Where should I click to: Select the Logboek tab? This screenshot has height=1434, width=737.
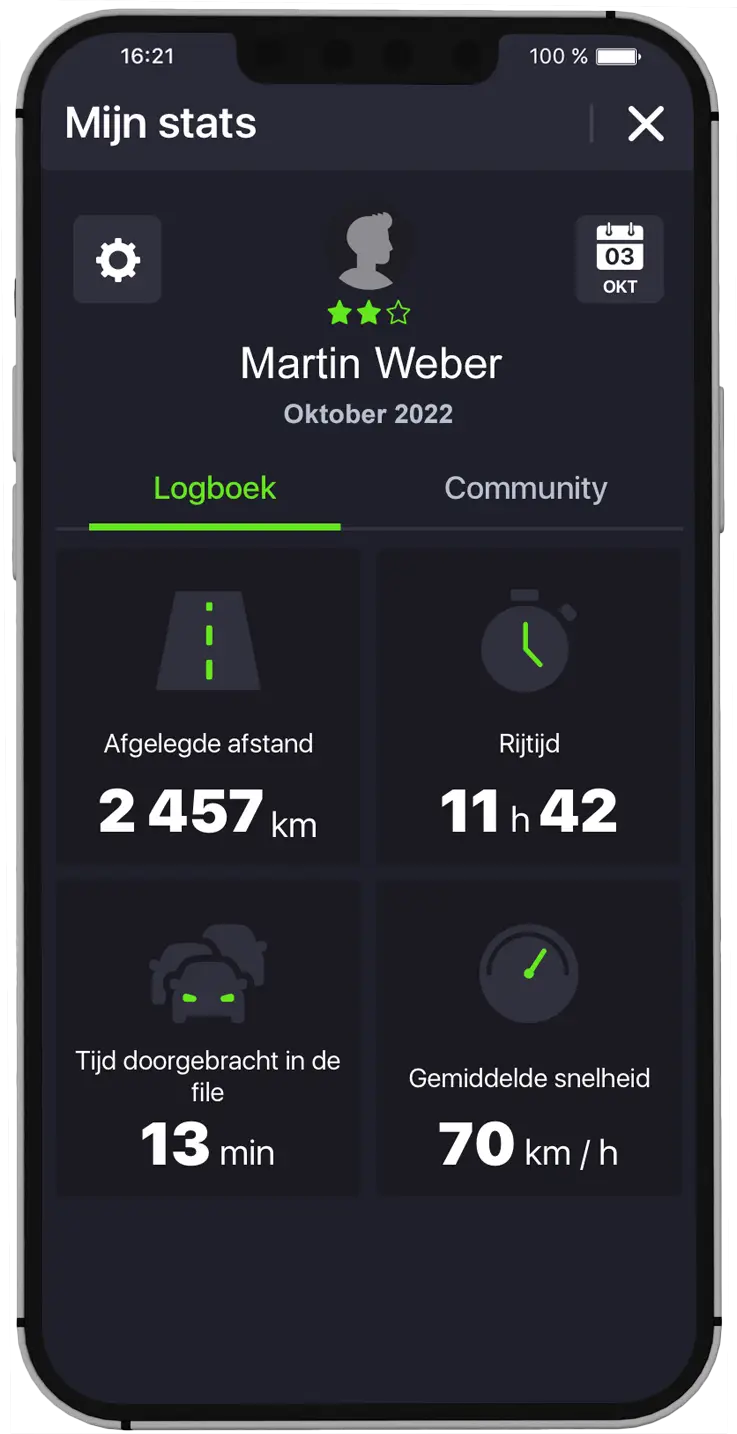(214, 488)
